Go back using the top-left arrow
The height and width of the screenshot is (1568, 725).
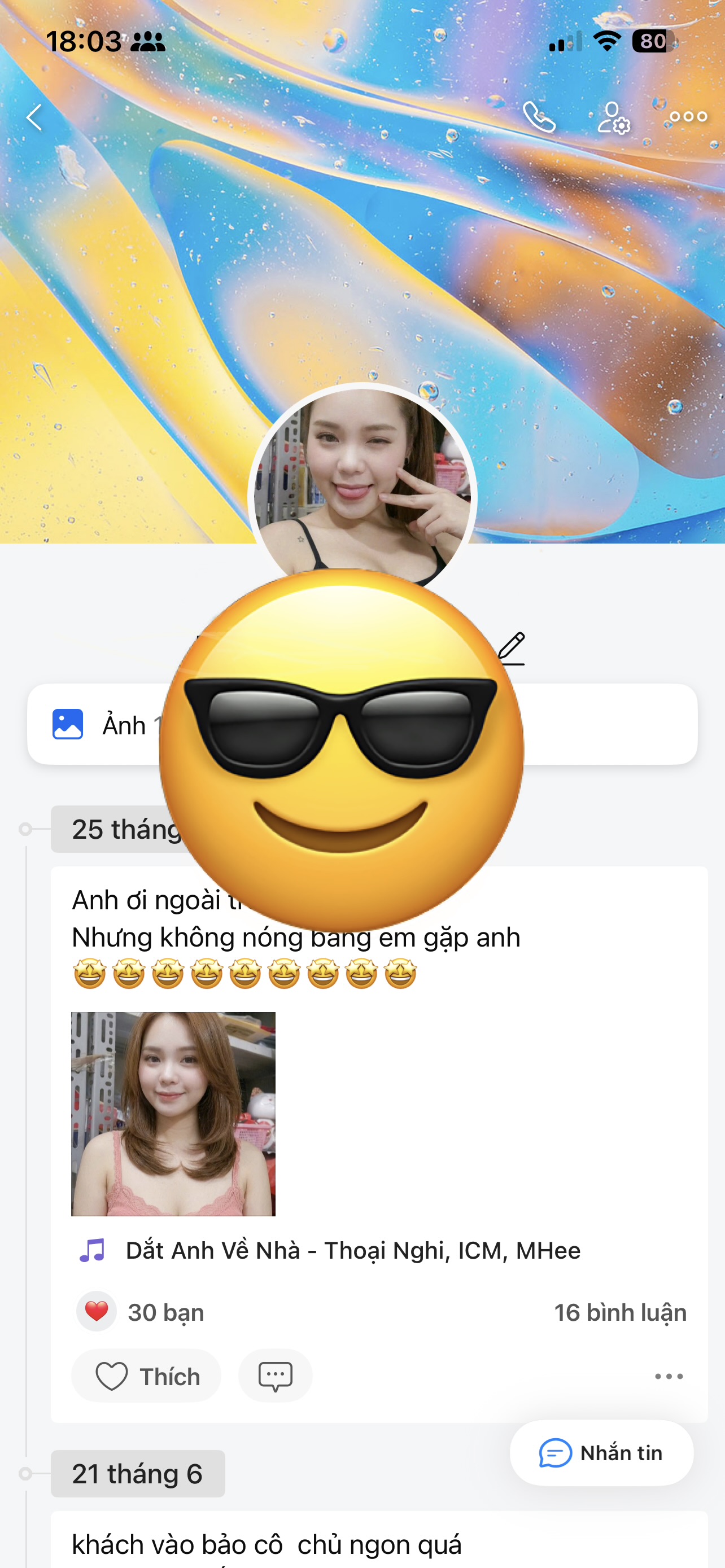(x=34, y=117)
